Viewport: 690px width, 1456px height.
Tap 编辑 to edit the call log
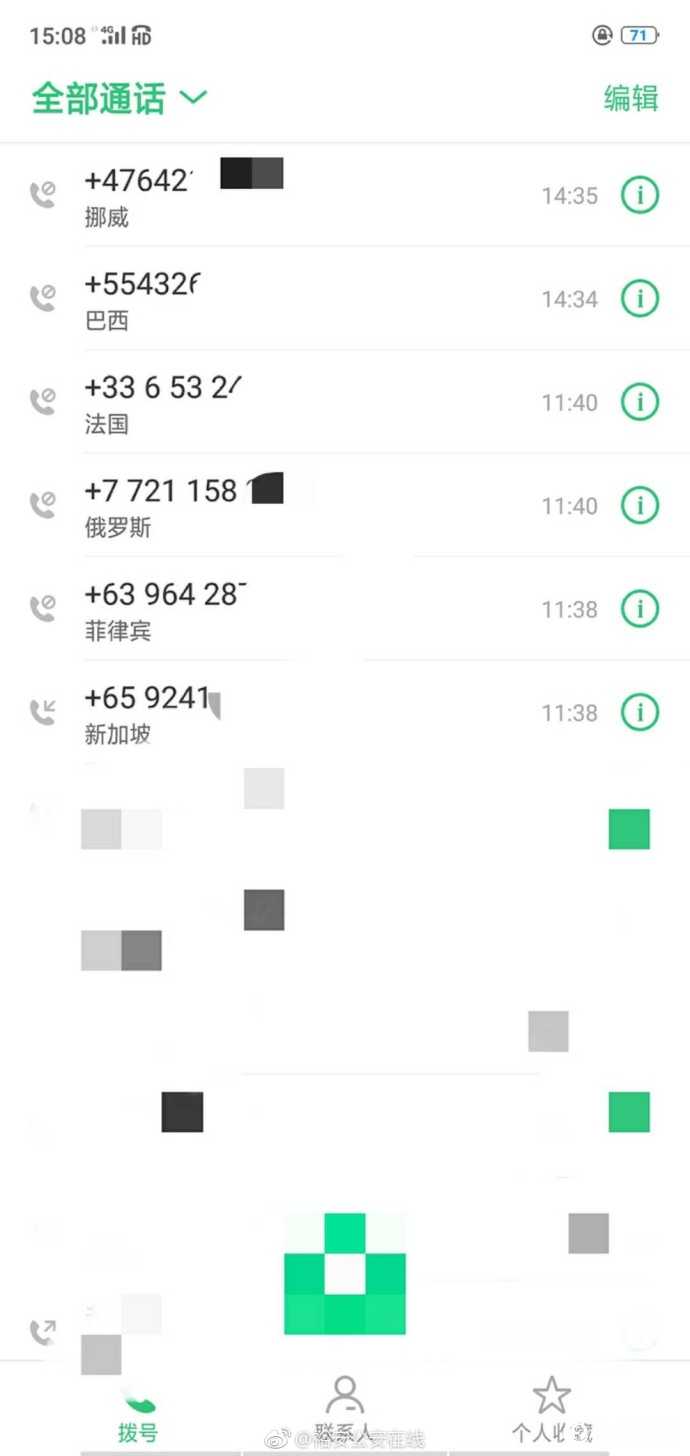[x=630, y=98]
